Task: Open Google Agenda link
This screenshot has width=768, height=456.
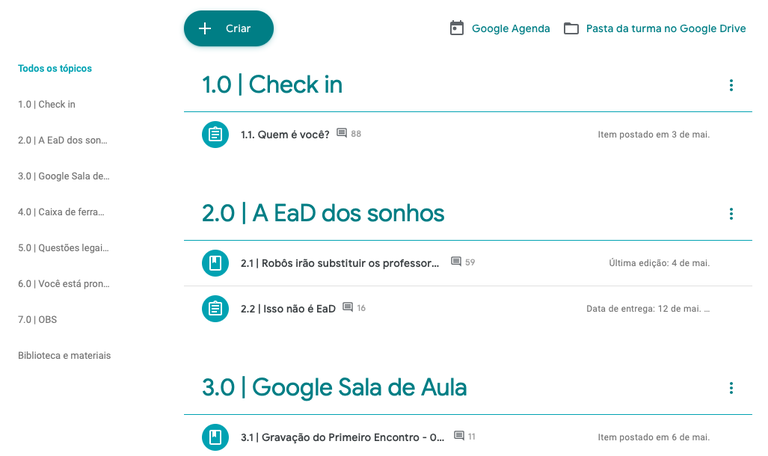Action: point(499,29)
